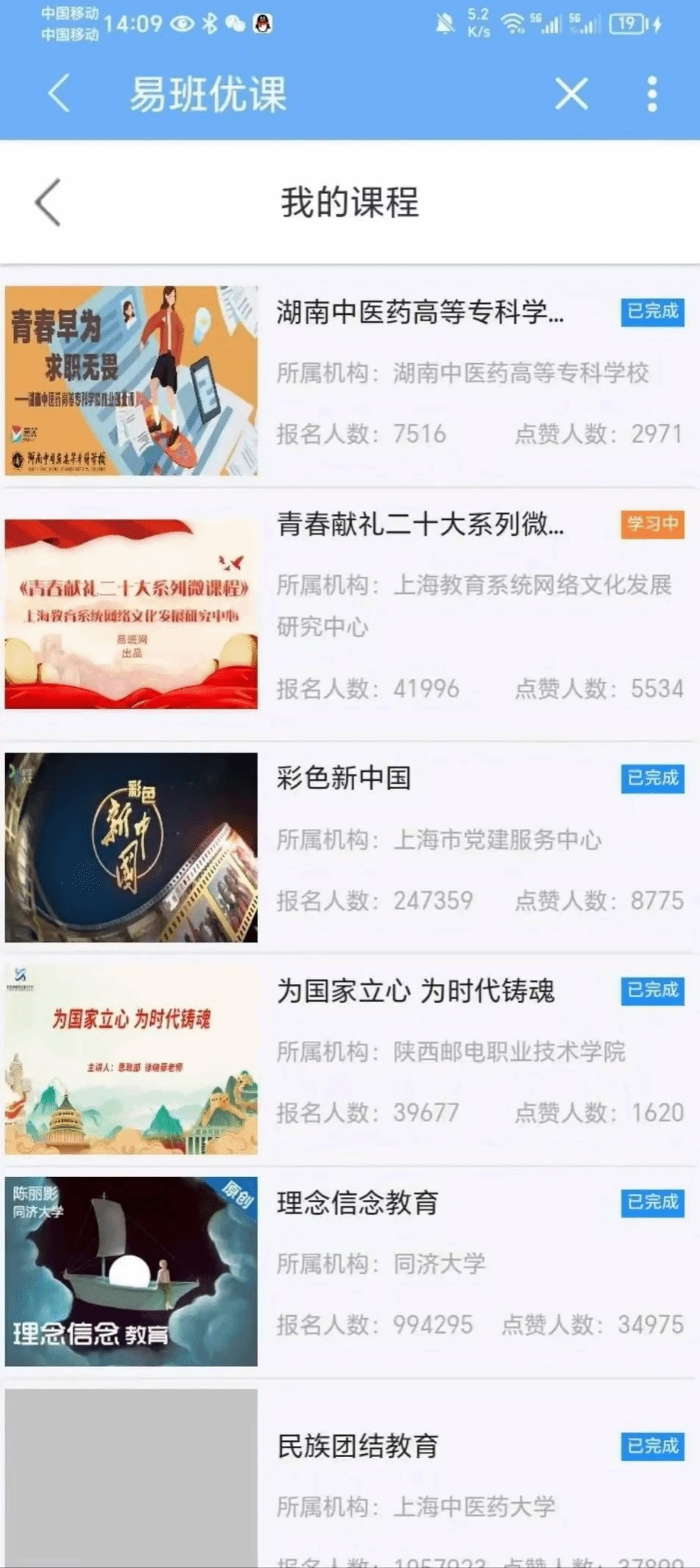This screenshot has height=1568, width=700.
Task: Open the 为国家立心 为时代铸魂 course
Action: [x=415, y=991]
